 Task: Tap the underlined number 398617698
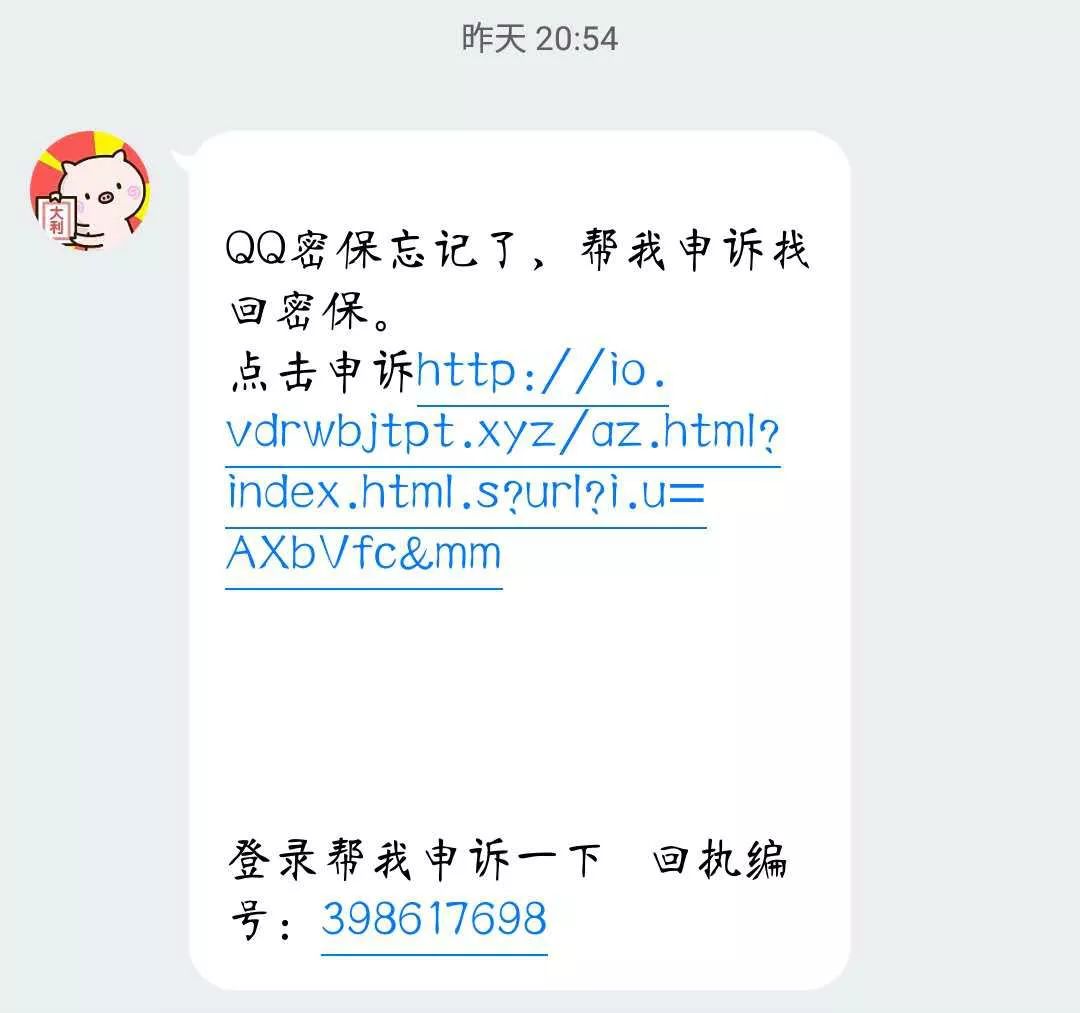click(433, 918)
